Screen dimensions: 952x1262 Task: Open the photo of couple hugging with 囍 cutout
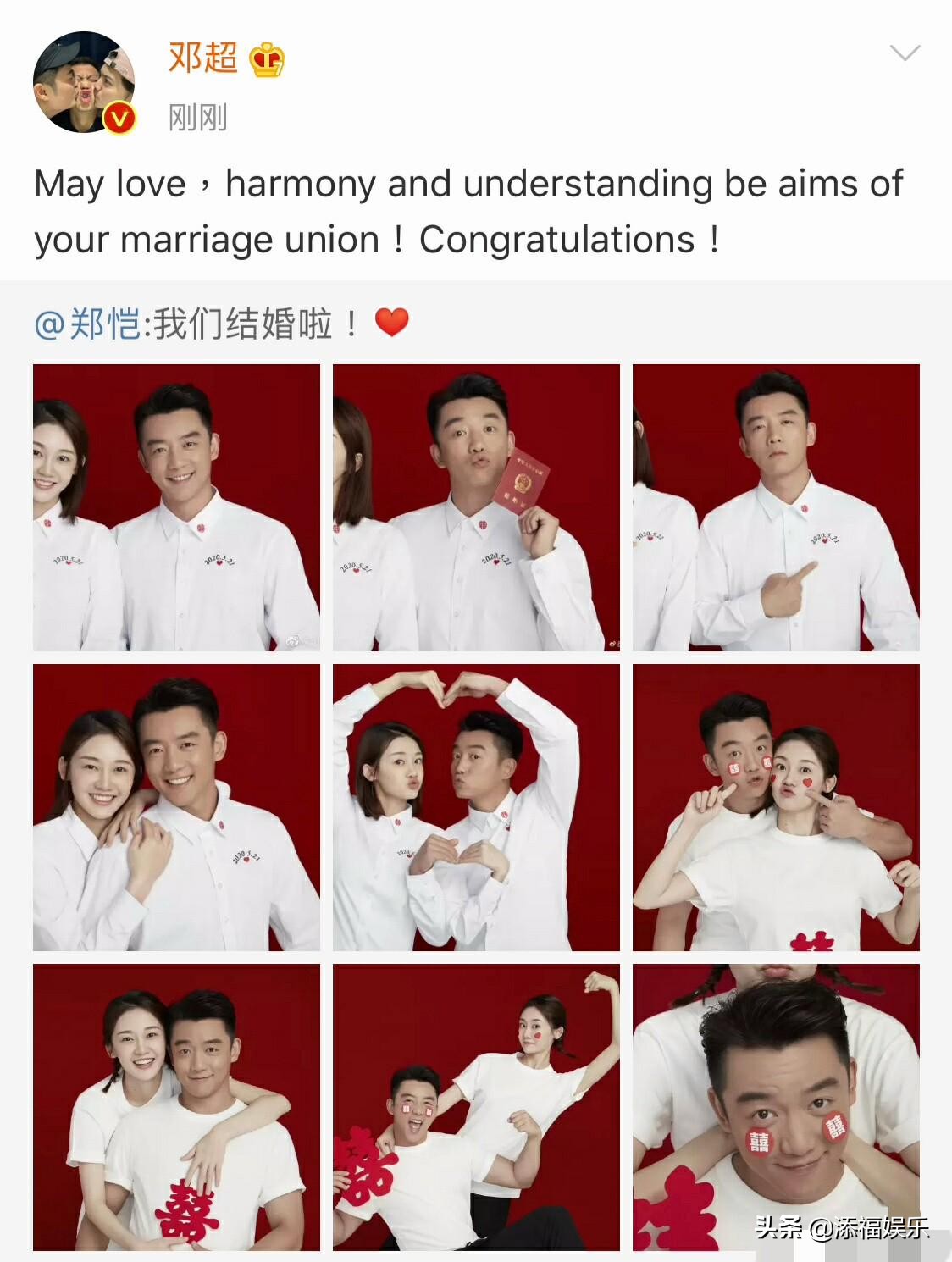pyautogui.click(x=176, y=1101)
